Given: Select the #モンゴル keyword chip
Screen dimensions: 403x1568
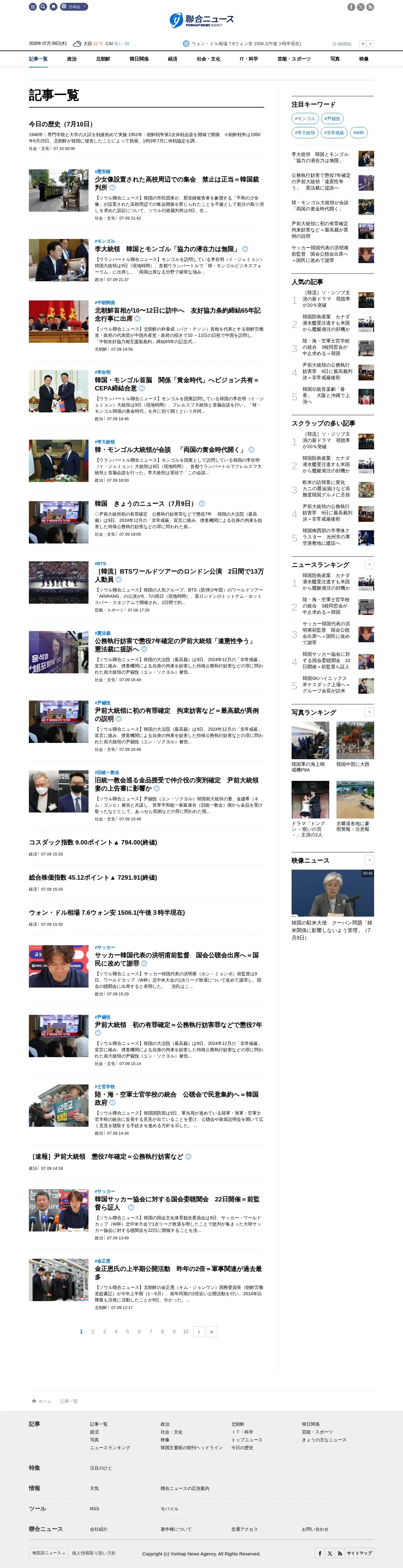Looking at the screenshot, I should point(305,119).
